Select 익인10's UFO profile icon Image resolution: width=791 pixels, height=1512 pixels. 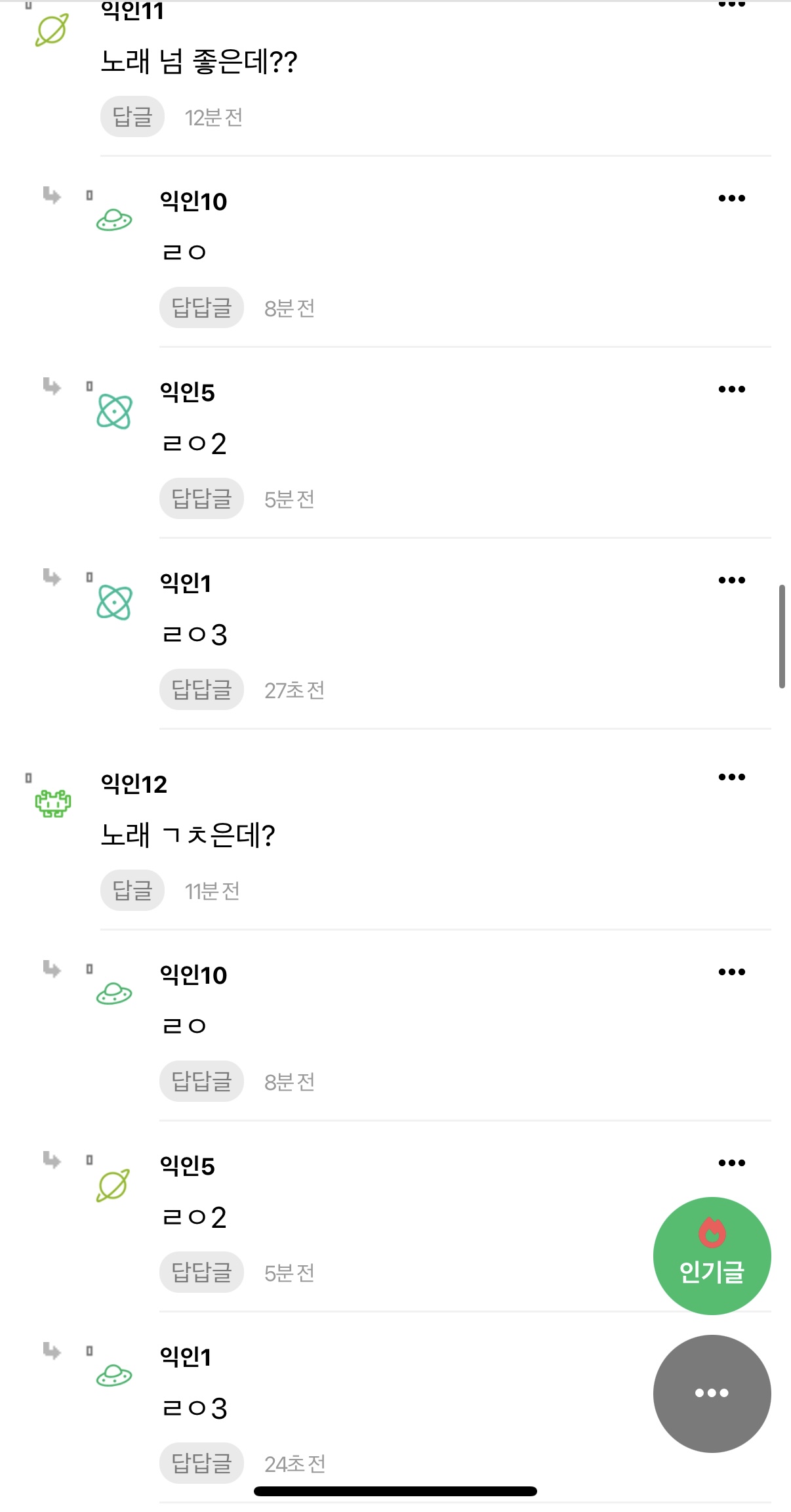click(x=113, y=219)
